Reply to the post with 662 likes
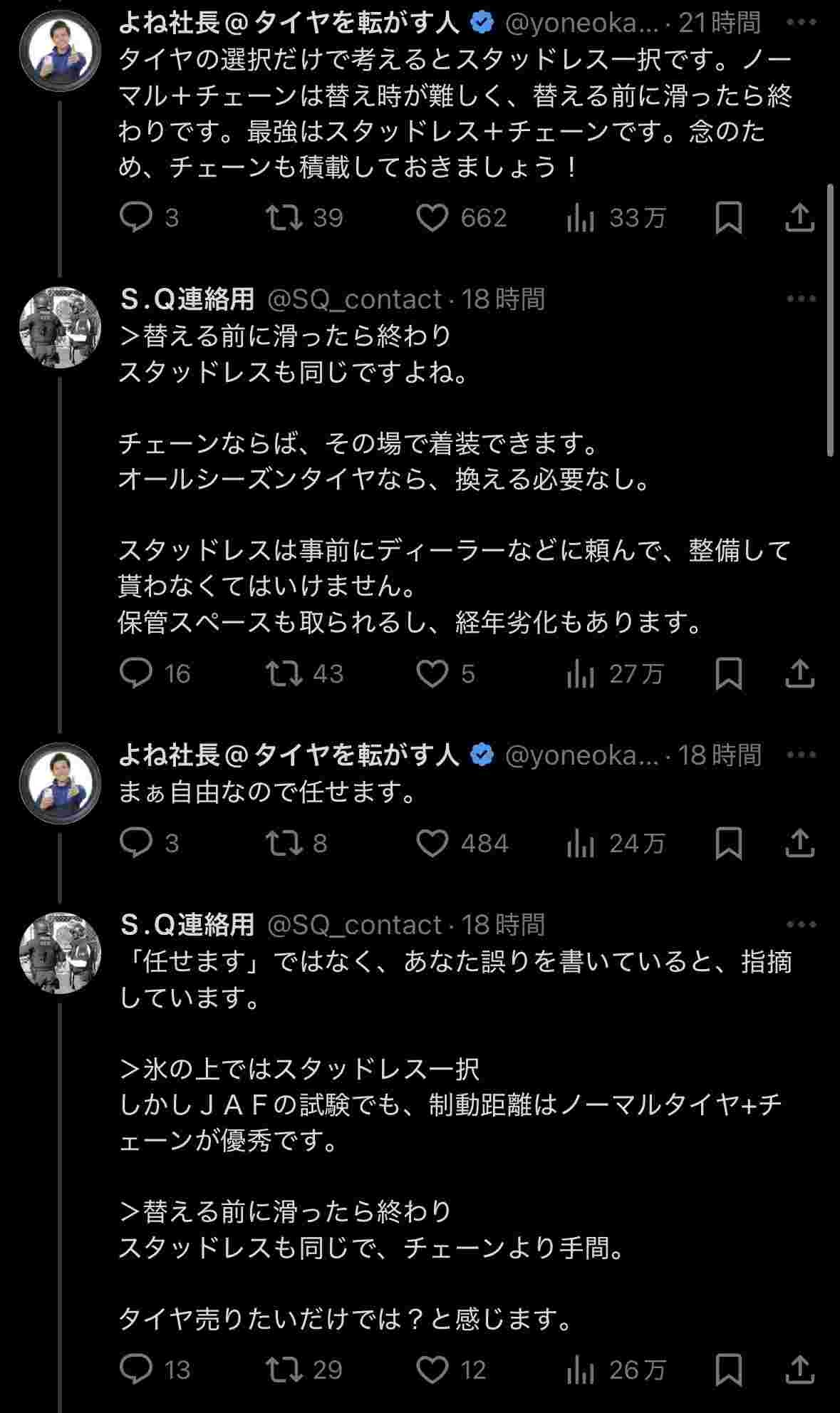This screenshot has width=840, height=1413. pyautogui.click(x=136, y=217)
